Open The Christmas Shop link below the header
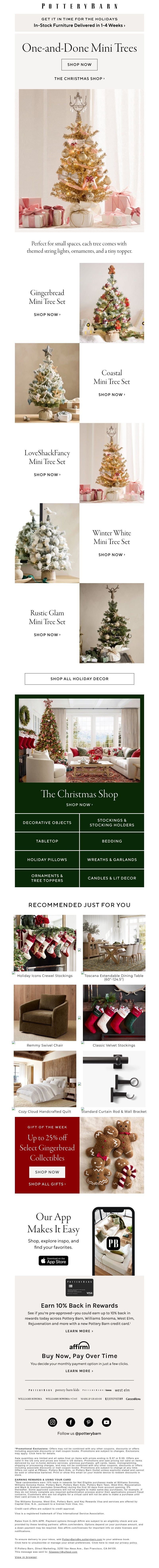 pyautogui.click(x=79, y=79)
